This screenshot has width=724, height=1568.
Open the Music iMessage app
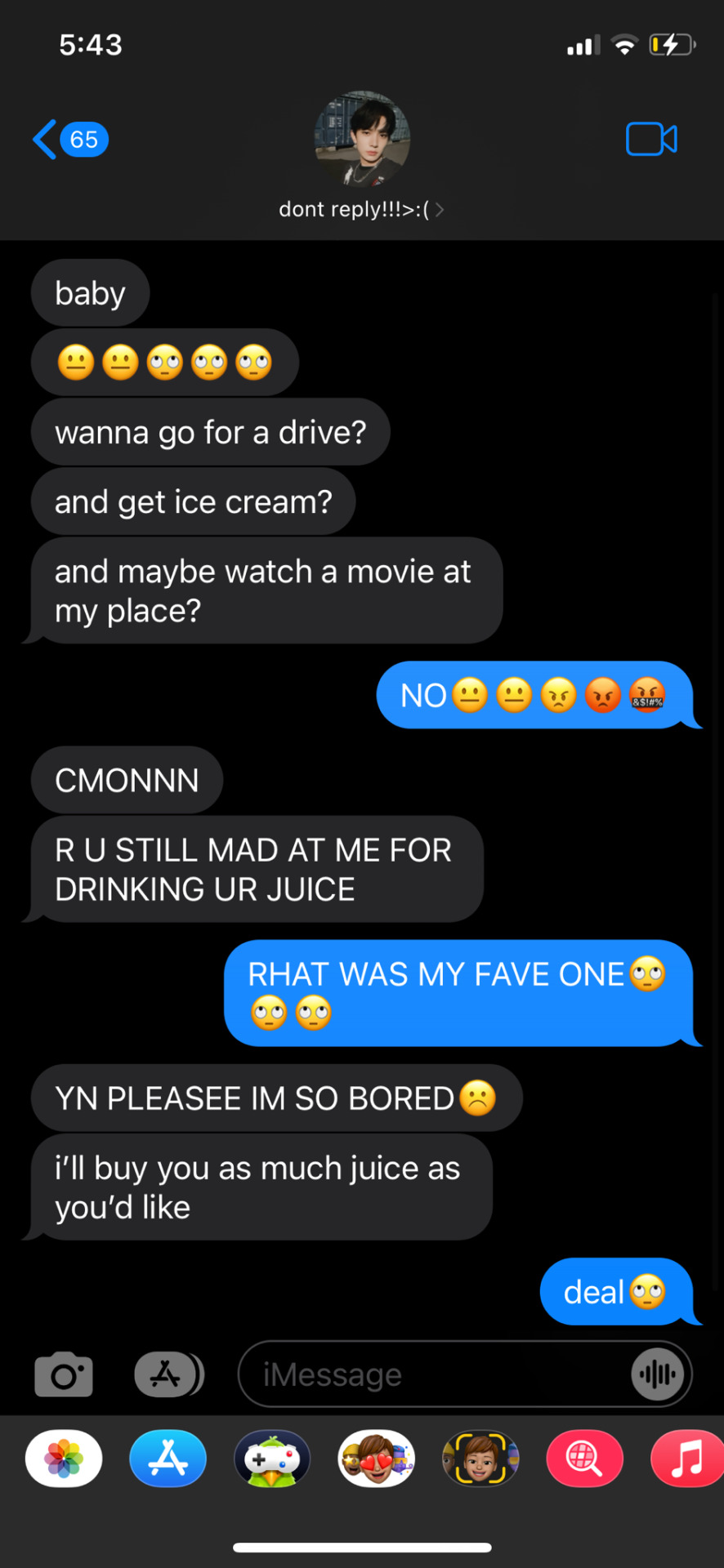[686, 1459]
